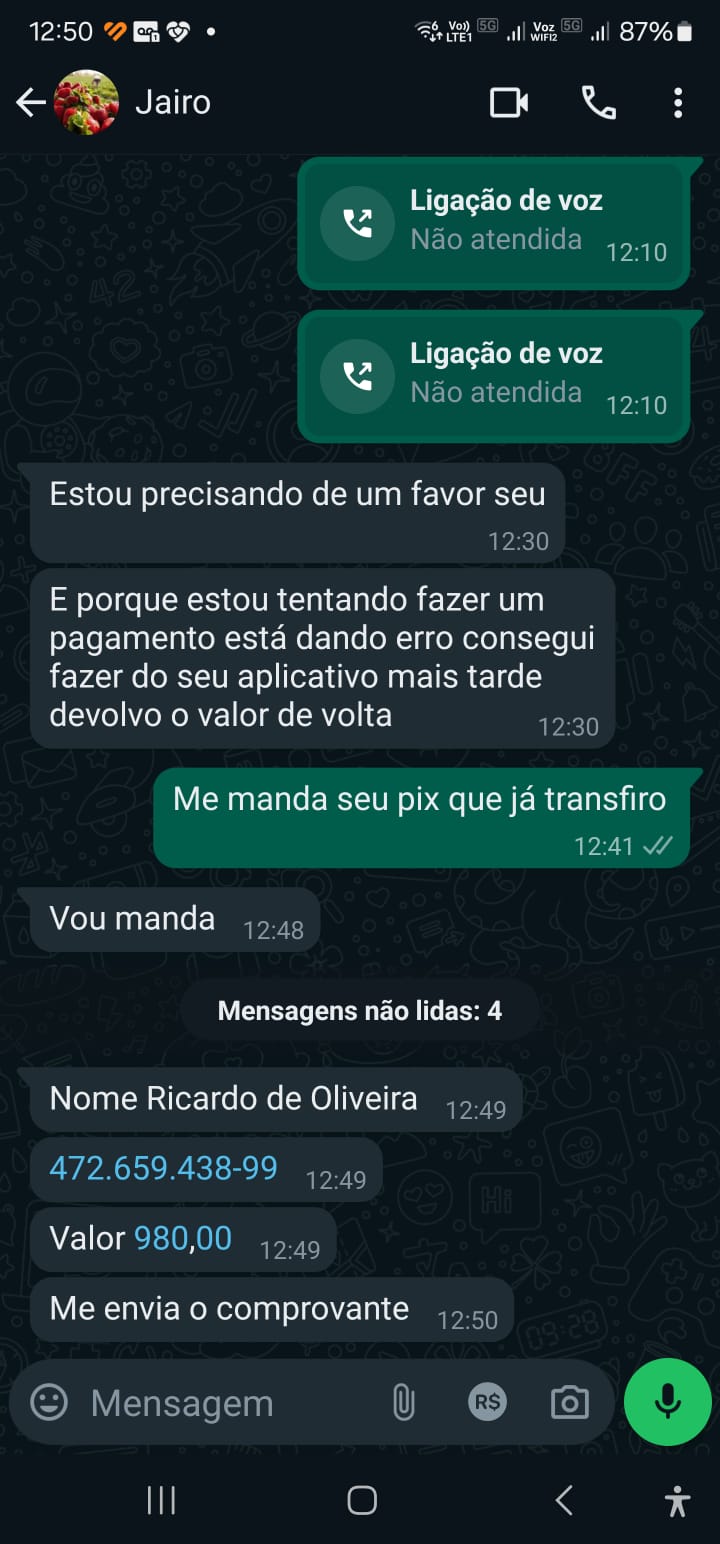Screen dimensions: 720x1544
Task: Tap the system home button
Action: click(x=361, y=1500)
